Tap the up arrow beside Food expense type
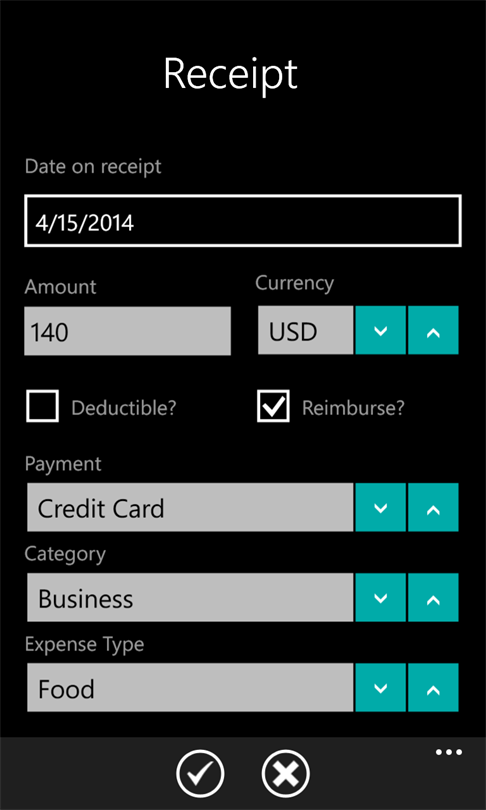Viewport: 486px width, 810px height. [433, 688]
